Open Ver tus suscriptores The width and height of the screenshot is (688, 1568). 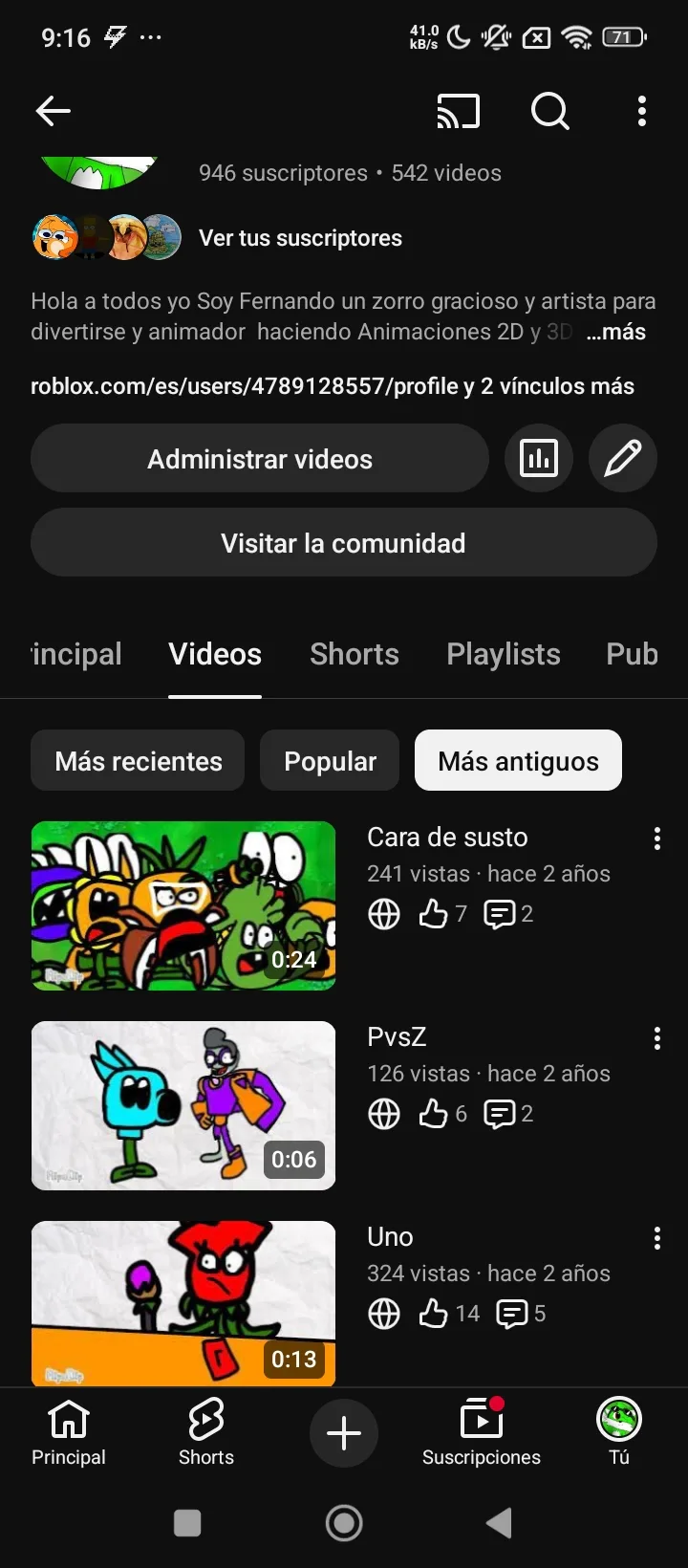(300, 238)
